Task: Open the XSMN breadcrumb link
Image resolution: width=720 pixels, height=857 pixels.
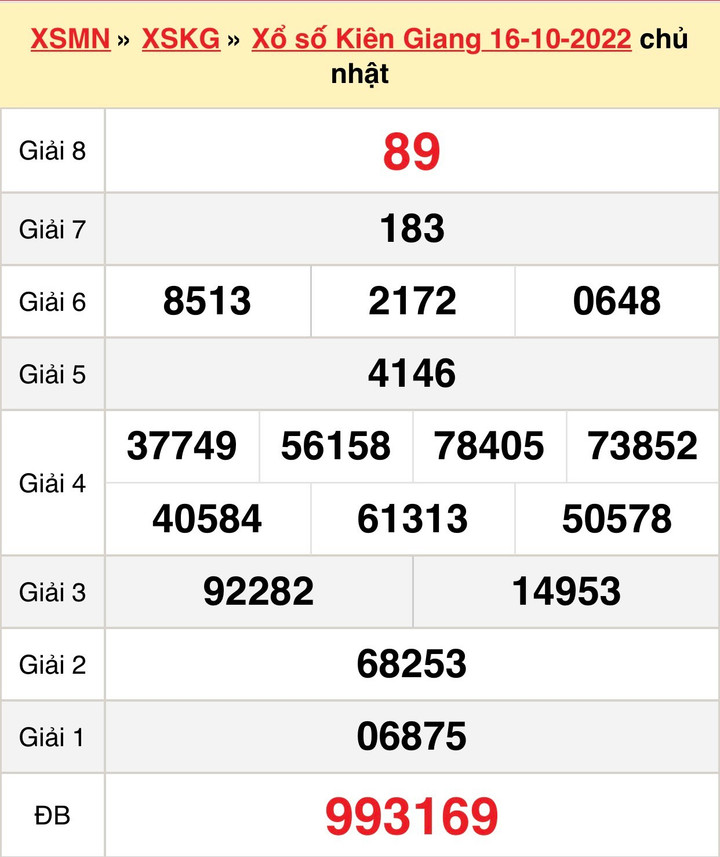Action: (x=70, y=39)
